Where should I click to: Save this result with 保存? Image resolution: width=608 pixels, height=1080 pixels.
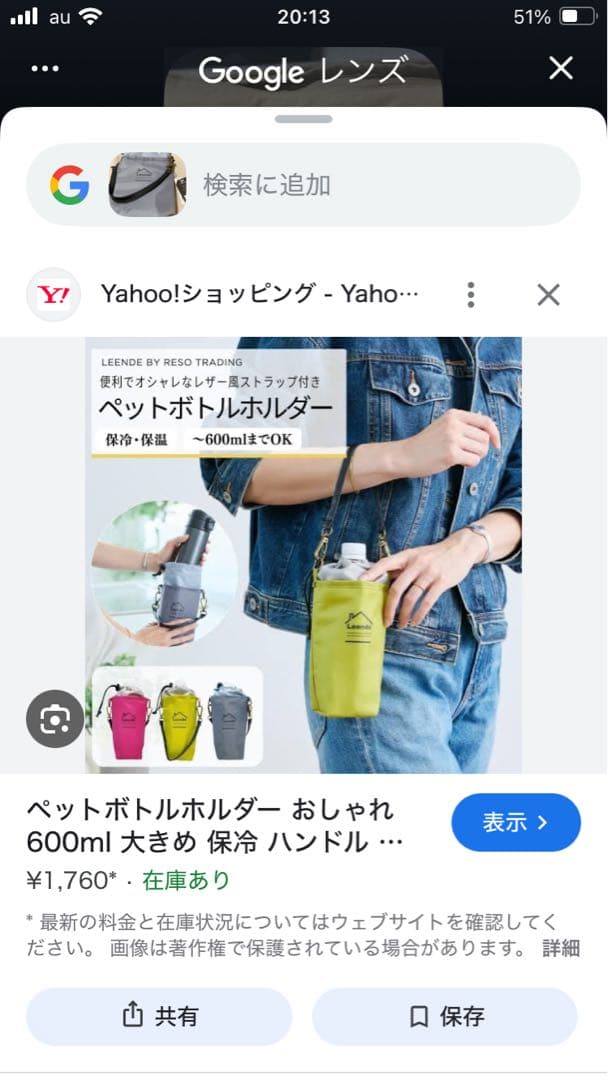[x=445, y=1016]
